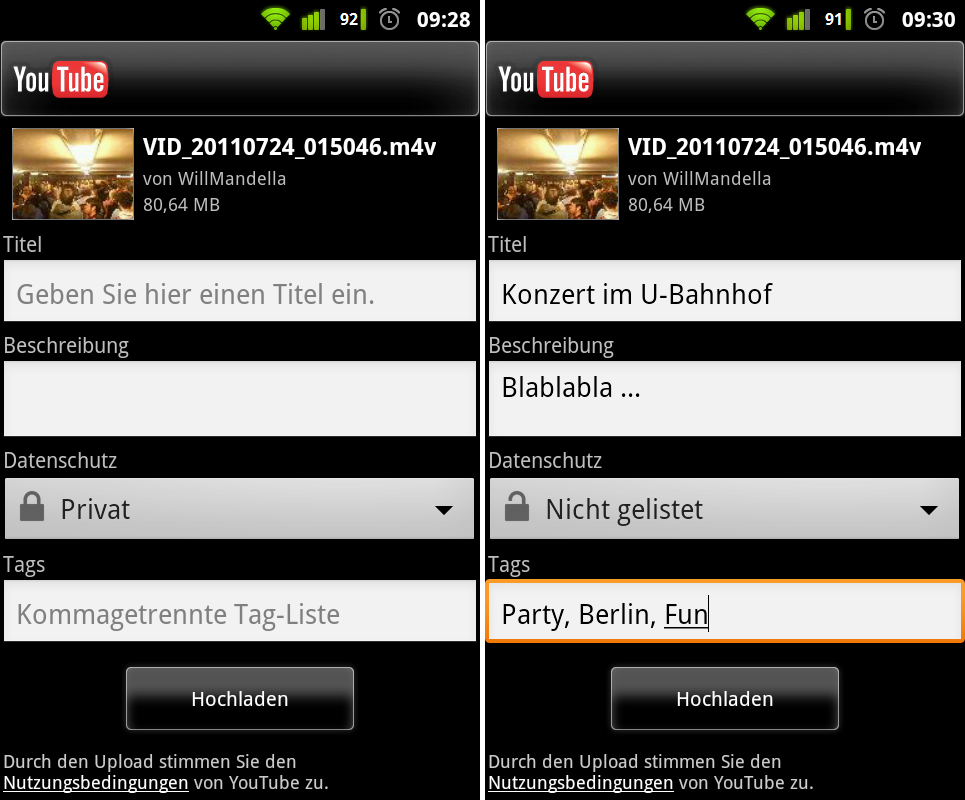Focus the empty Beschreibung field above the Privat dropdown

click(x=240, y=398)
